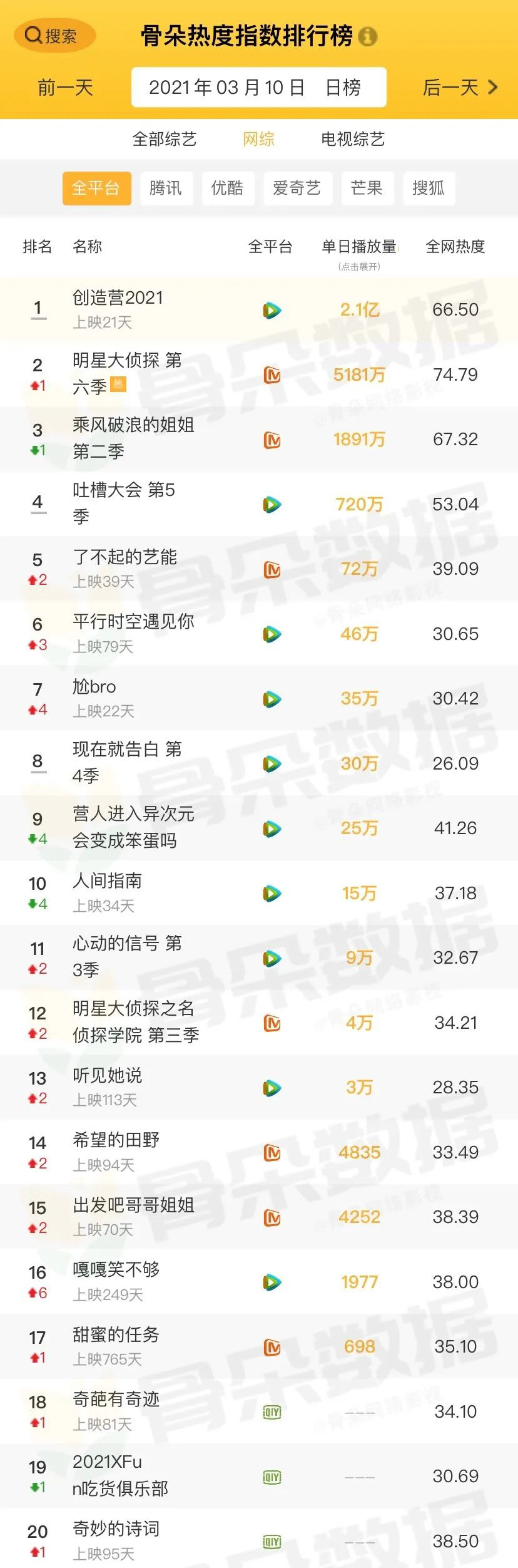The image size is (518, 1568).
Task: Go to 后一天 next day
Action: click(460, 88)
